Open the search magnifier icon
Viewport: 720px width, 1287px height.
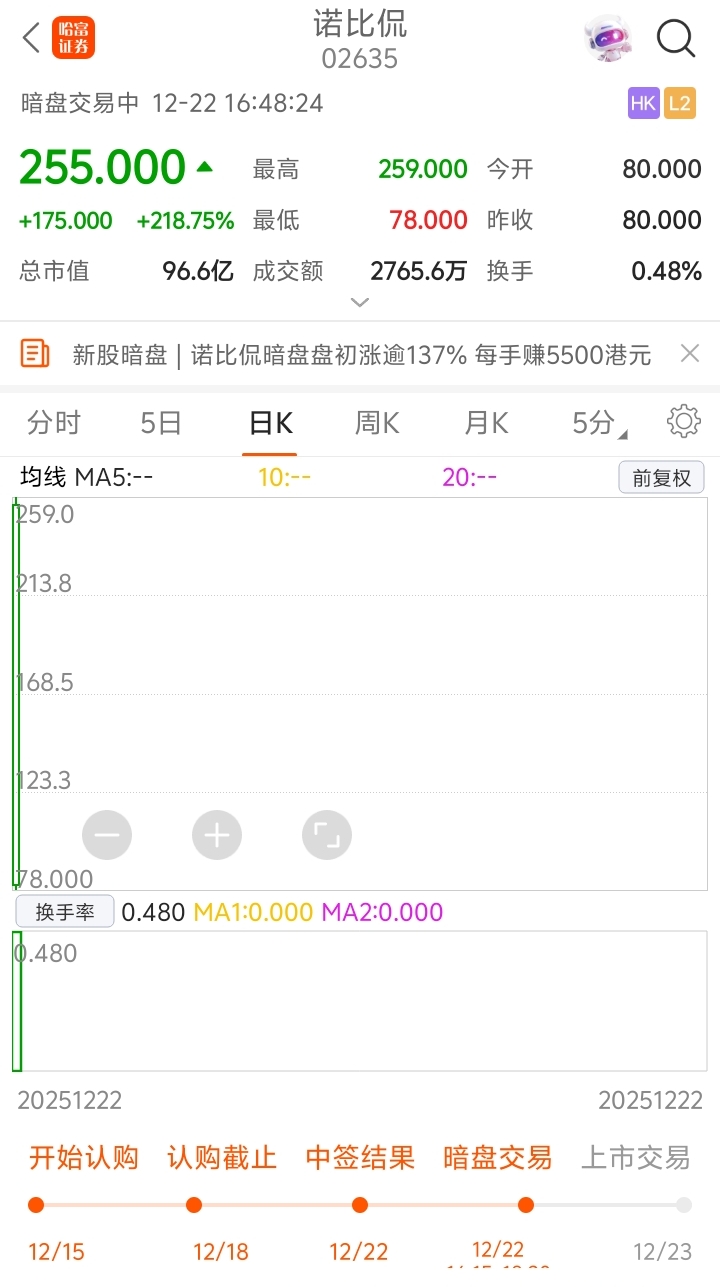pos(676,39)
